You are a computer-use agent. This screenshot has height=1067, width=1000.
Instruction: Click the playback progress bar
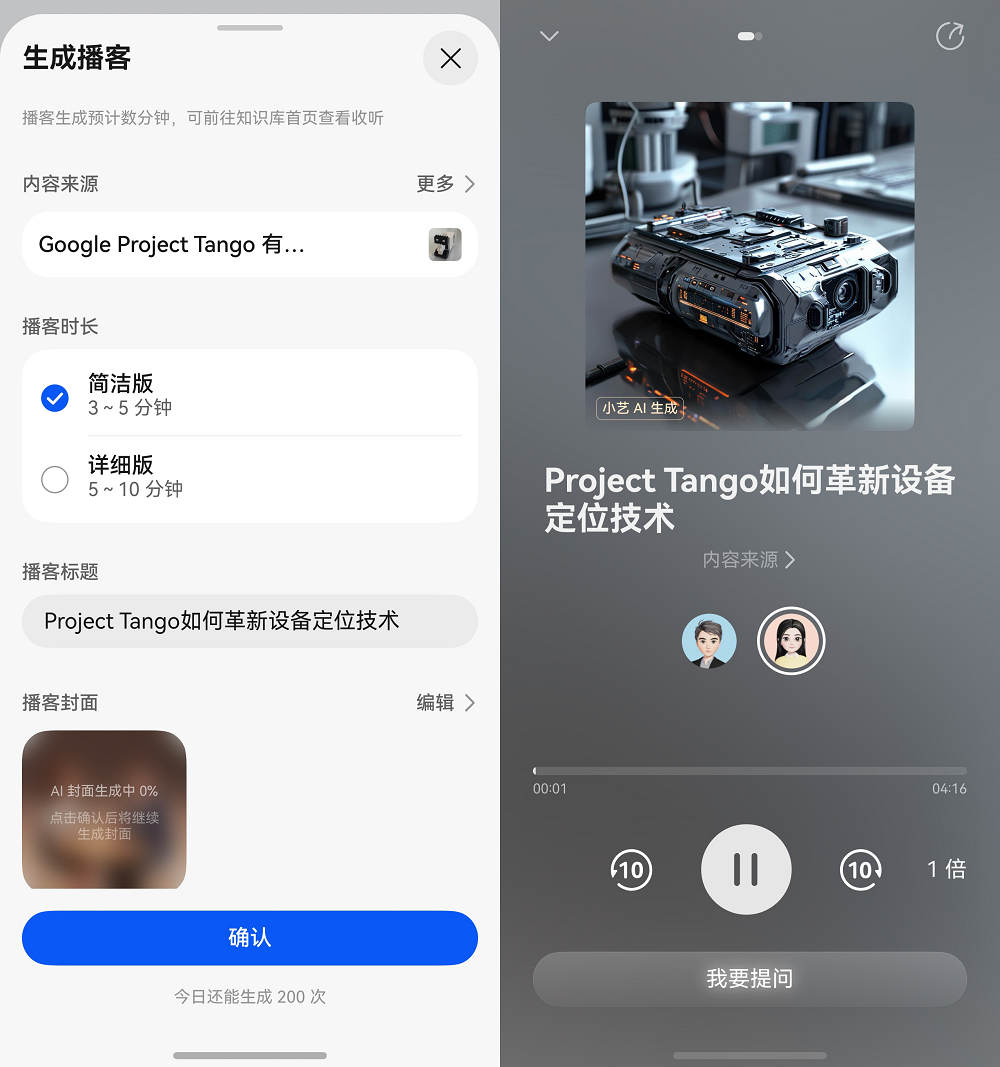(x=748, y=770)
